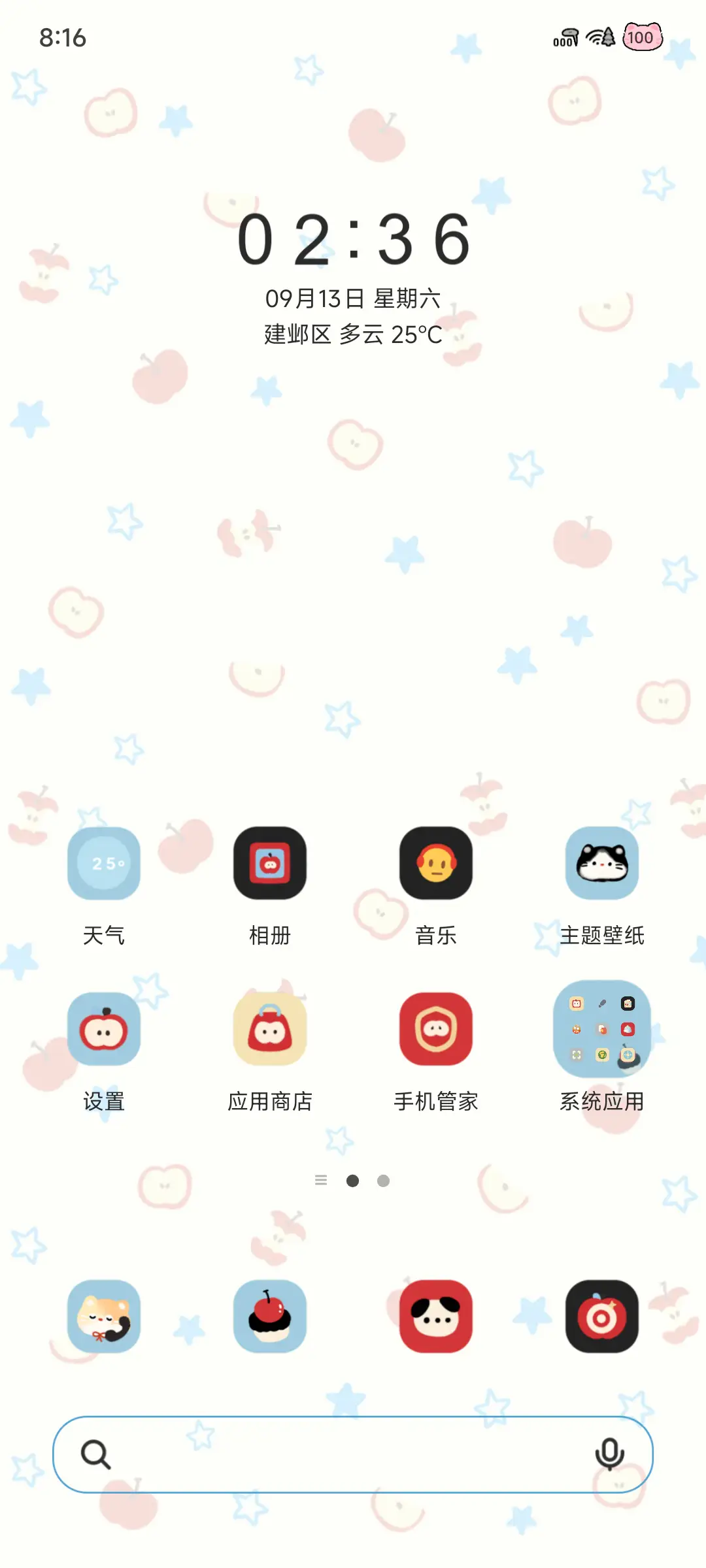Open the 手机管家 phone manager

click(x=436, y=1030)
